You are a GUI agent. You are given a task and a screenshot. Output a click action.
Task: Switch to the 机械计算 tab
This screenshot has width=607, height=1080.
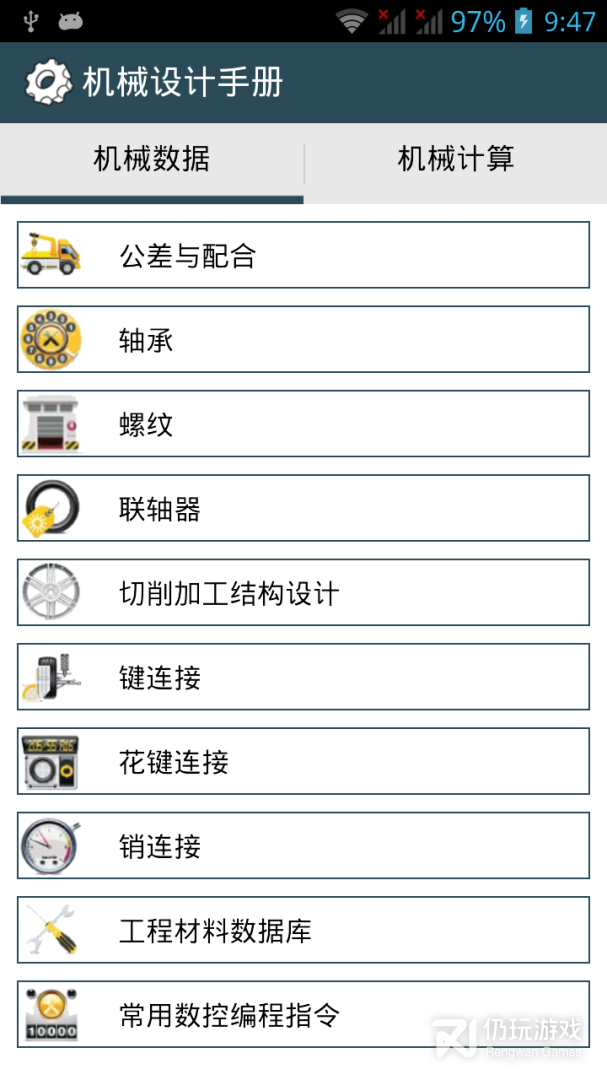456,160
